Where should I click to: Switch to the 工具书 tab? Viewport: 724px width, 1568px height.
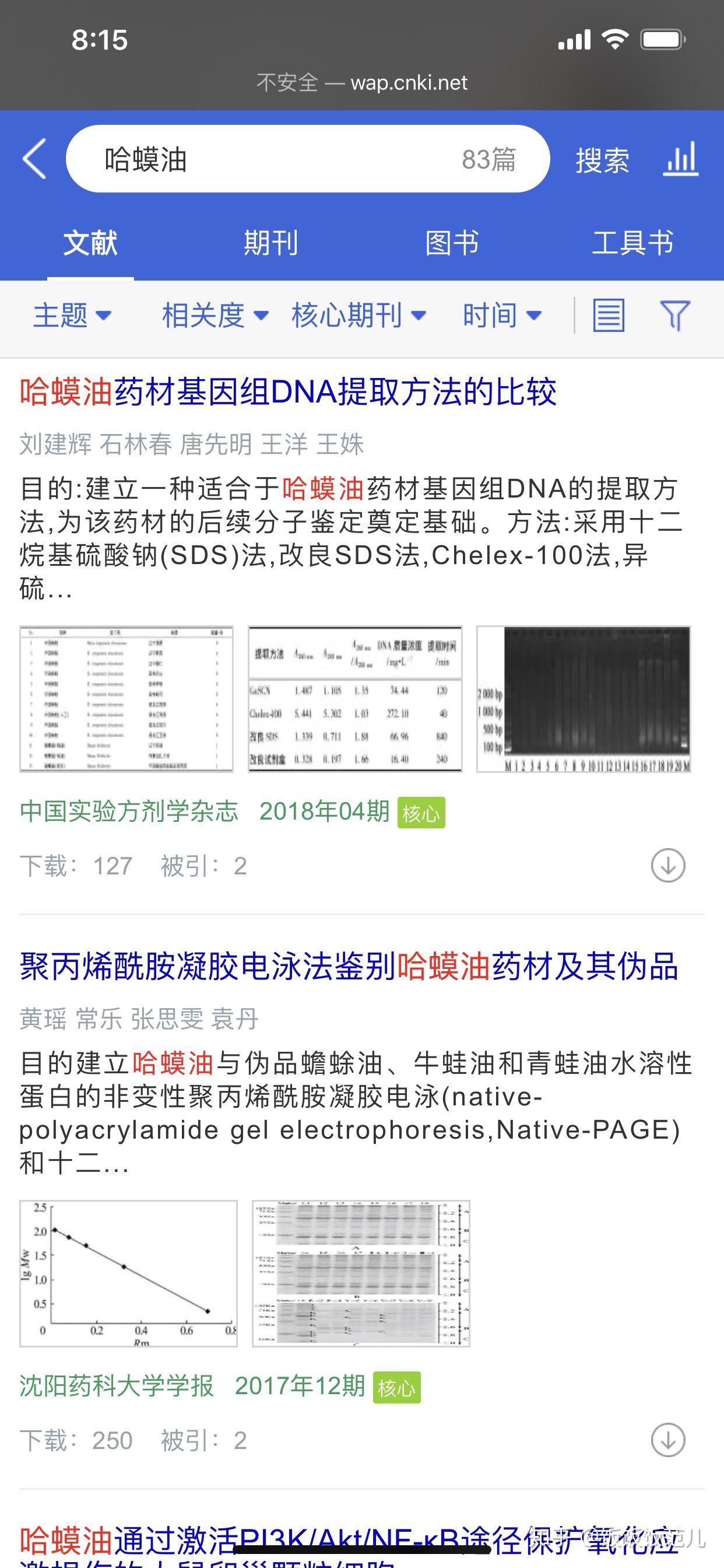click(632, 243)
